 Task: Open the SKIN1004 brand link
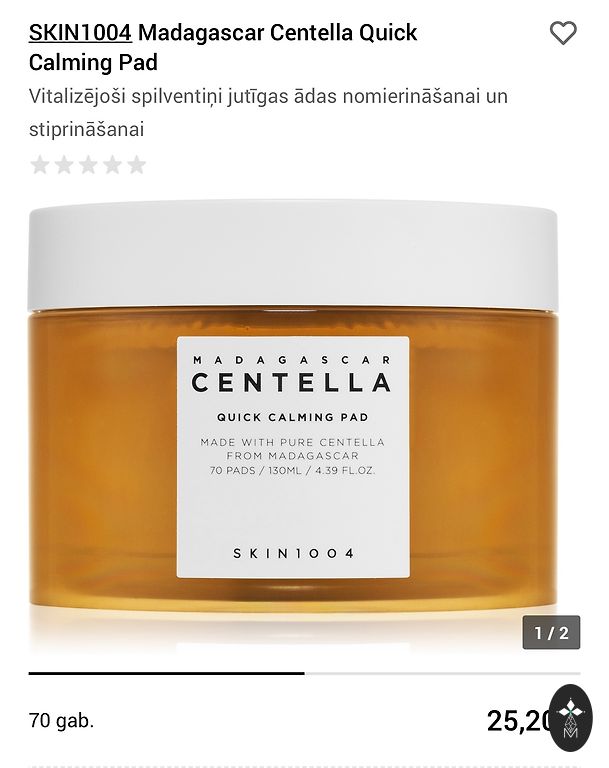80,32
